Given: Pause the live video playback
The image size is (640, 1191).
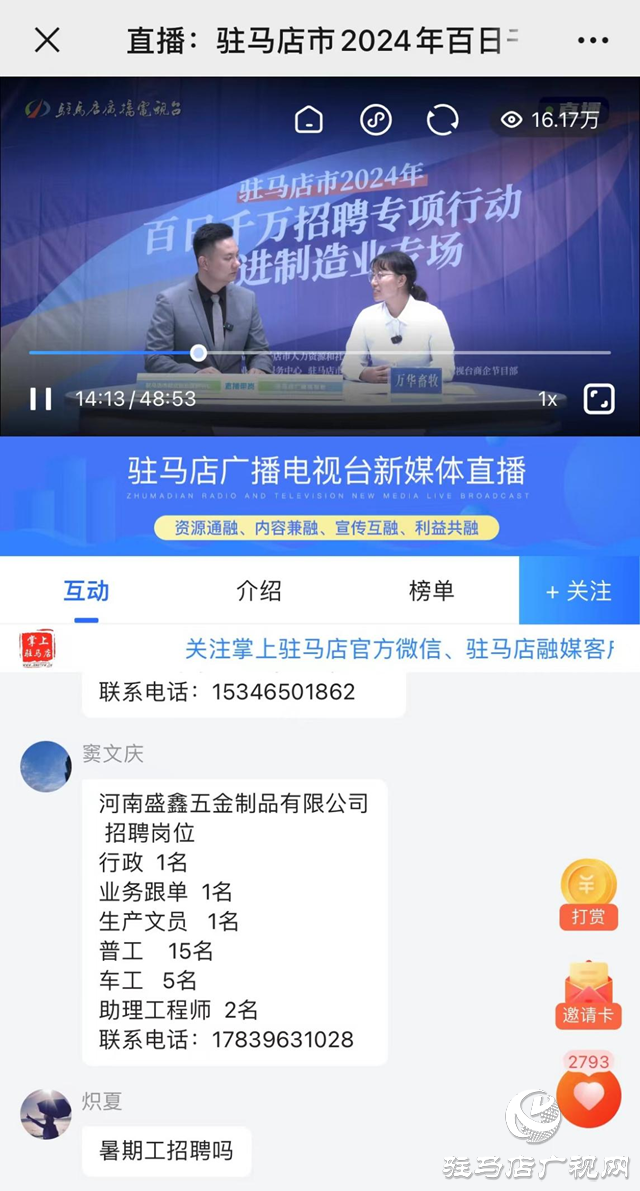Looking at the screenshot, I should tap(41, 398).
